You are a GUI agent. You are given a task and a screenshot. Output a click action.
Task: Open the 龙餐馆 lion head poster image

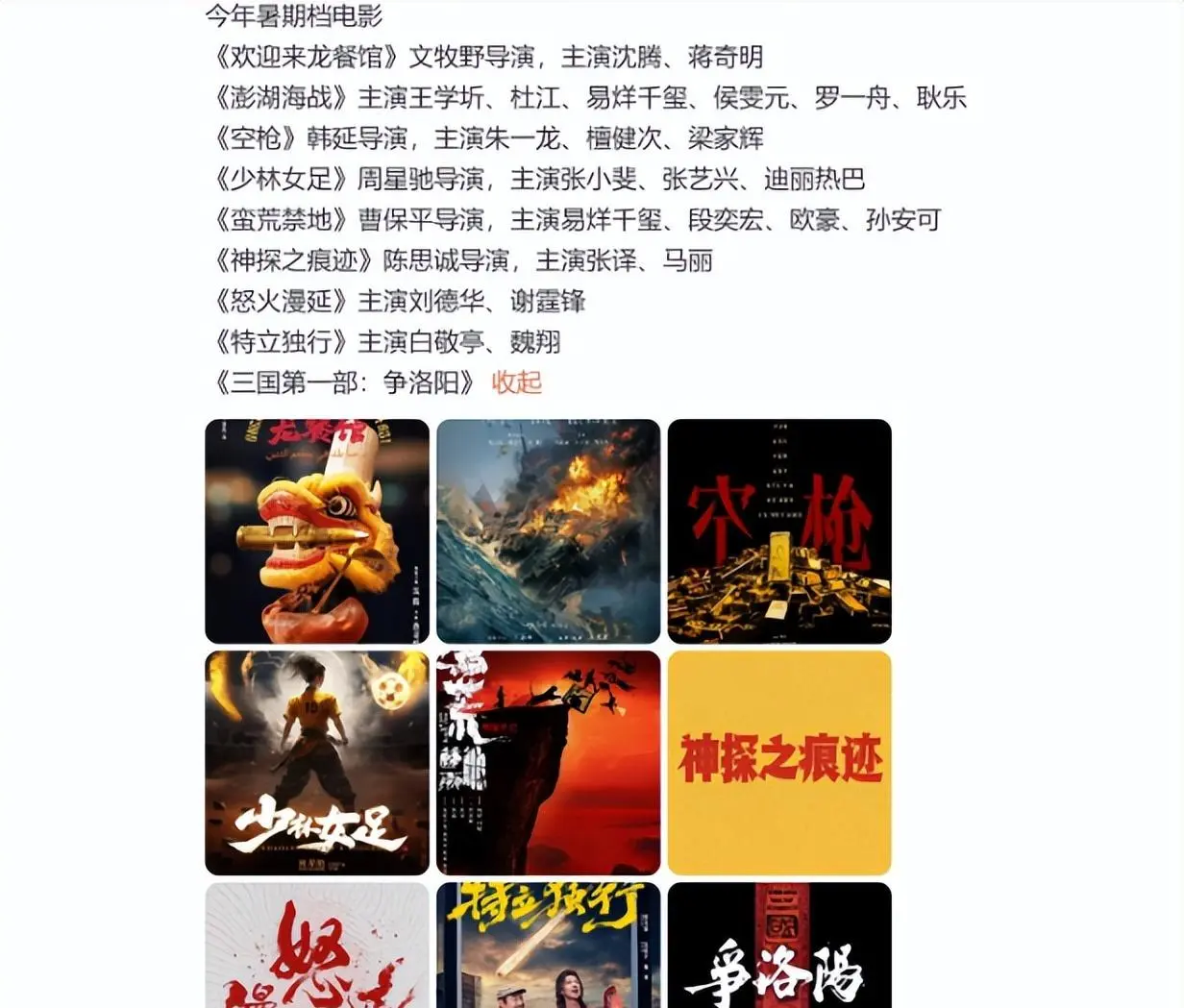pos(317,531)
